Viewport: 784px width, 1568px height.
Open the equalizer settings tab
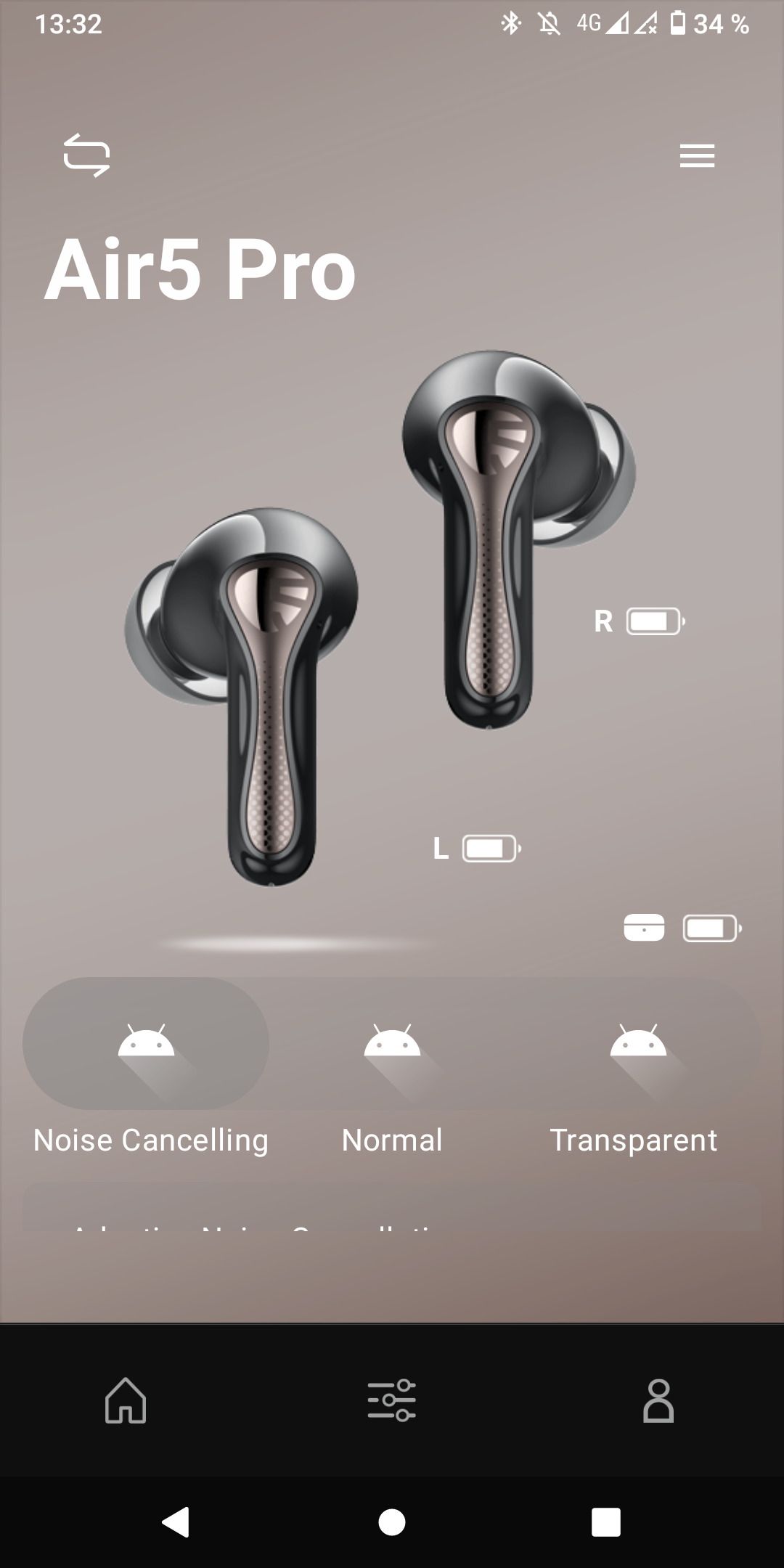pyautogui.click(x=391, y=1400)
